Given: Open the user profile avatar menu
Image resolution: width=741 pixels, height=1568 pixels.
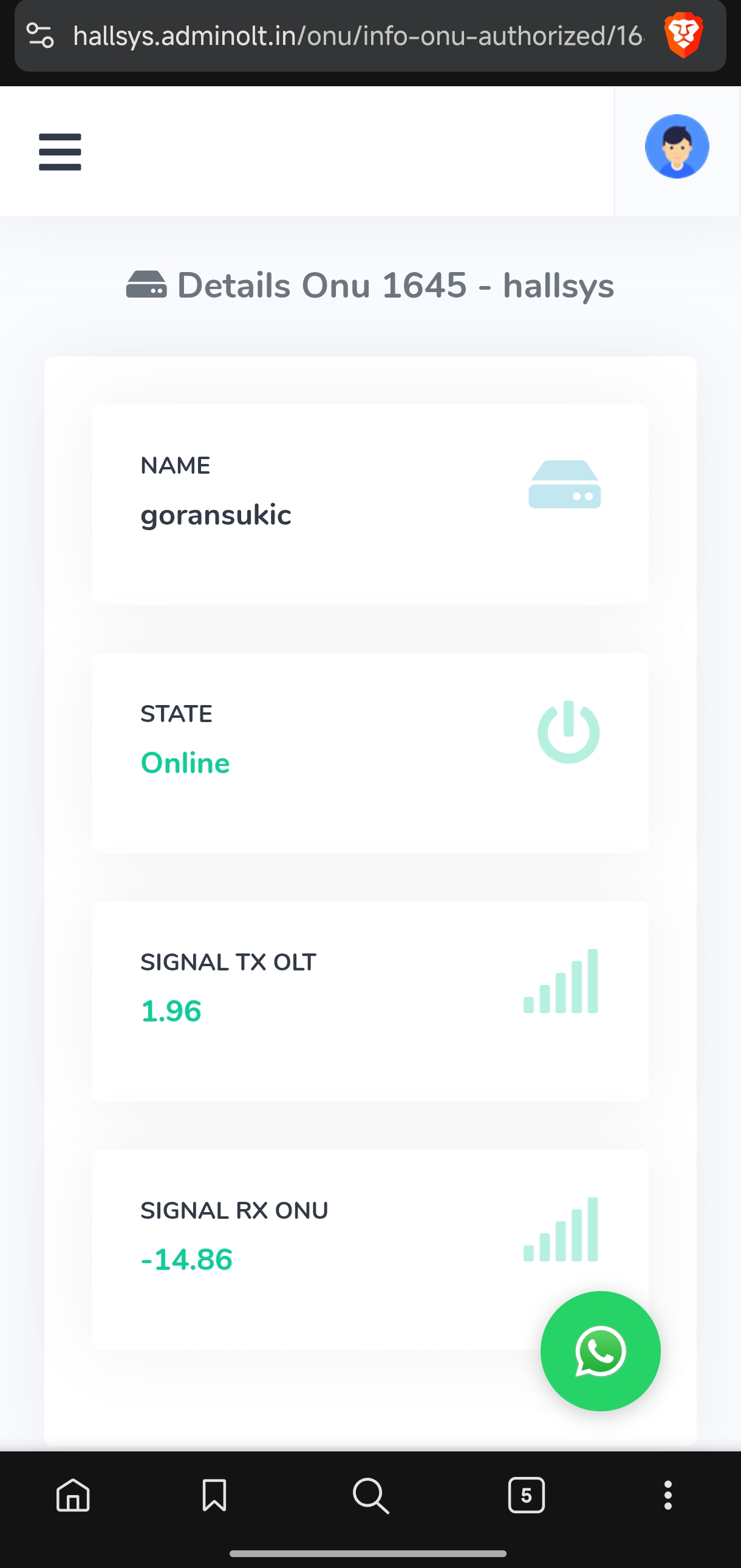Looking at the screenshot, I should 677,147.
